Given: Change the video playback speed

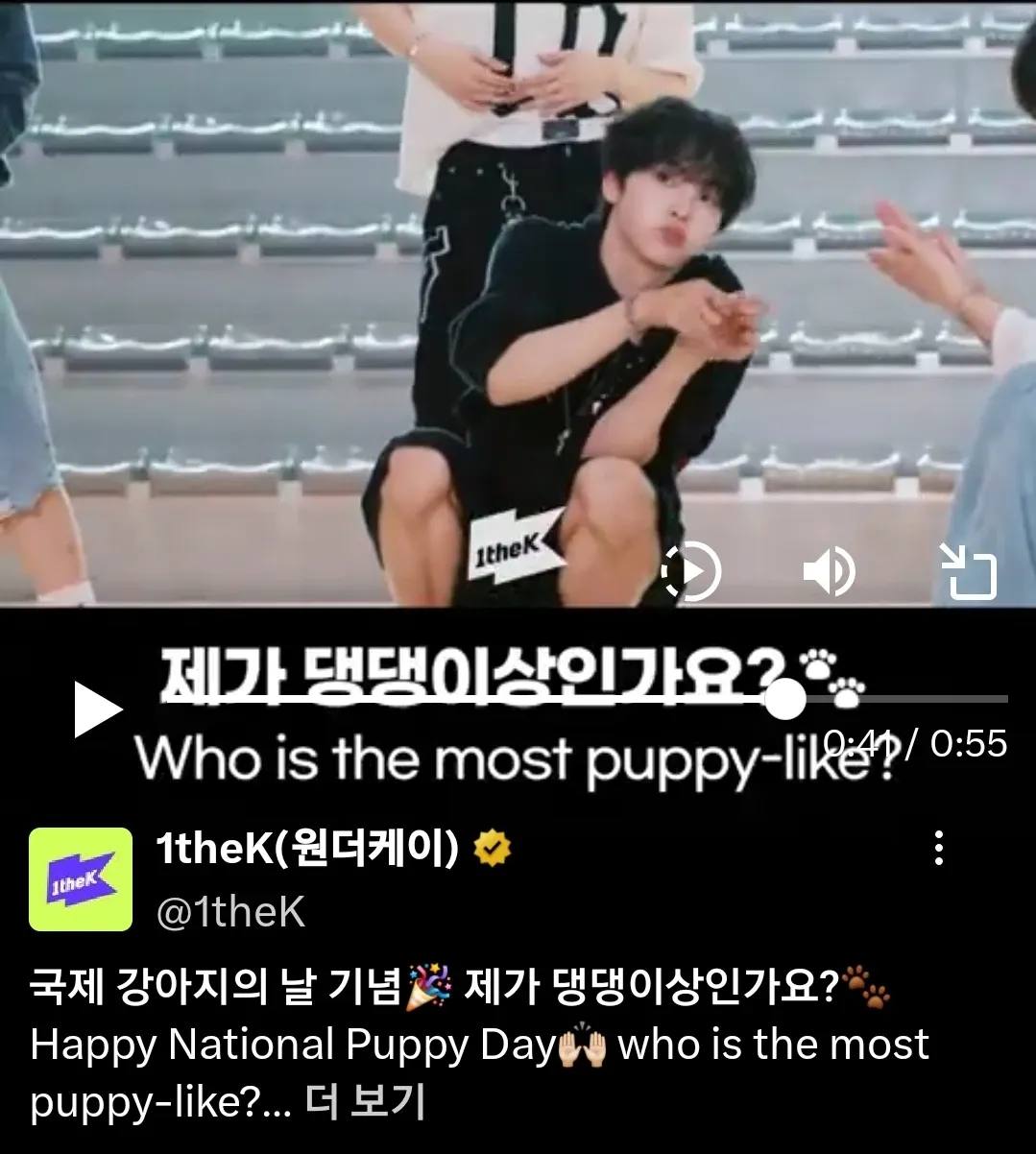Looking at the screenshot, I should [691, 573].
